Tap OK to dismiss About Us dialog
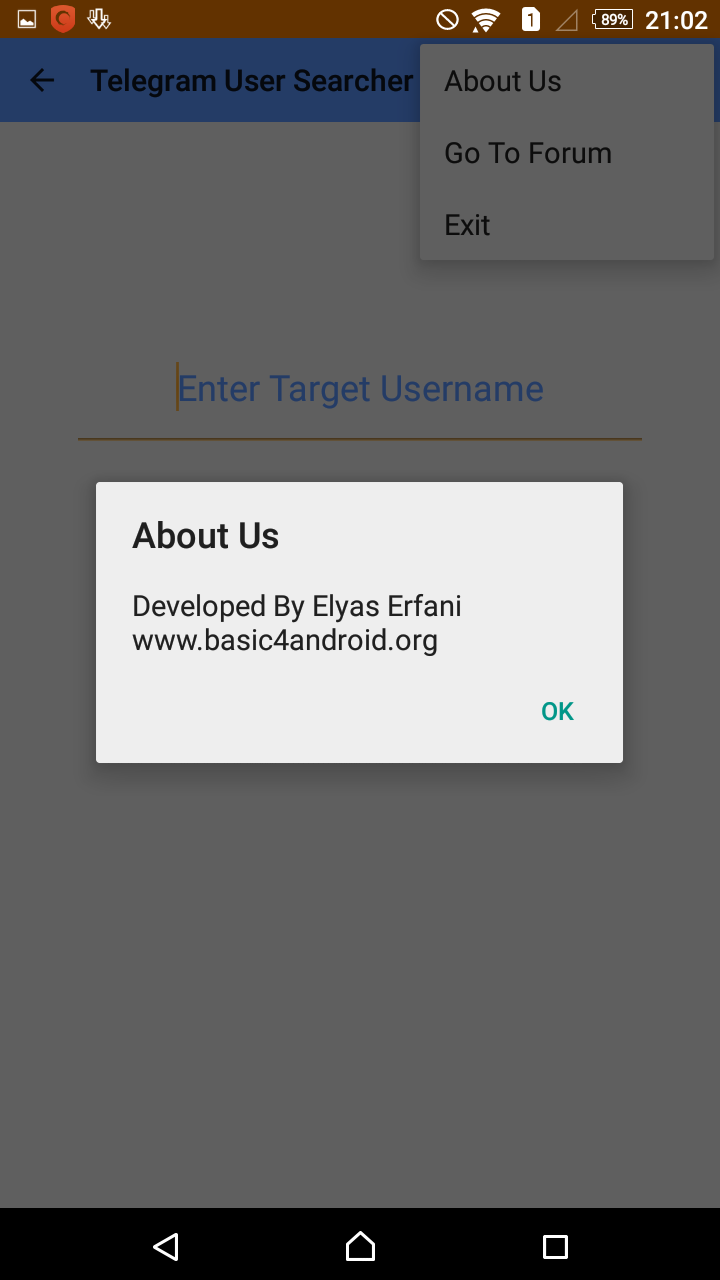Screen dimensions: 720x1280 point(557,711)
